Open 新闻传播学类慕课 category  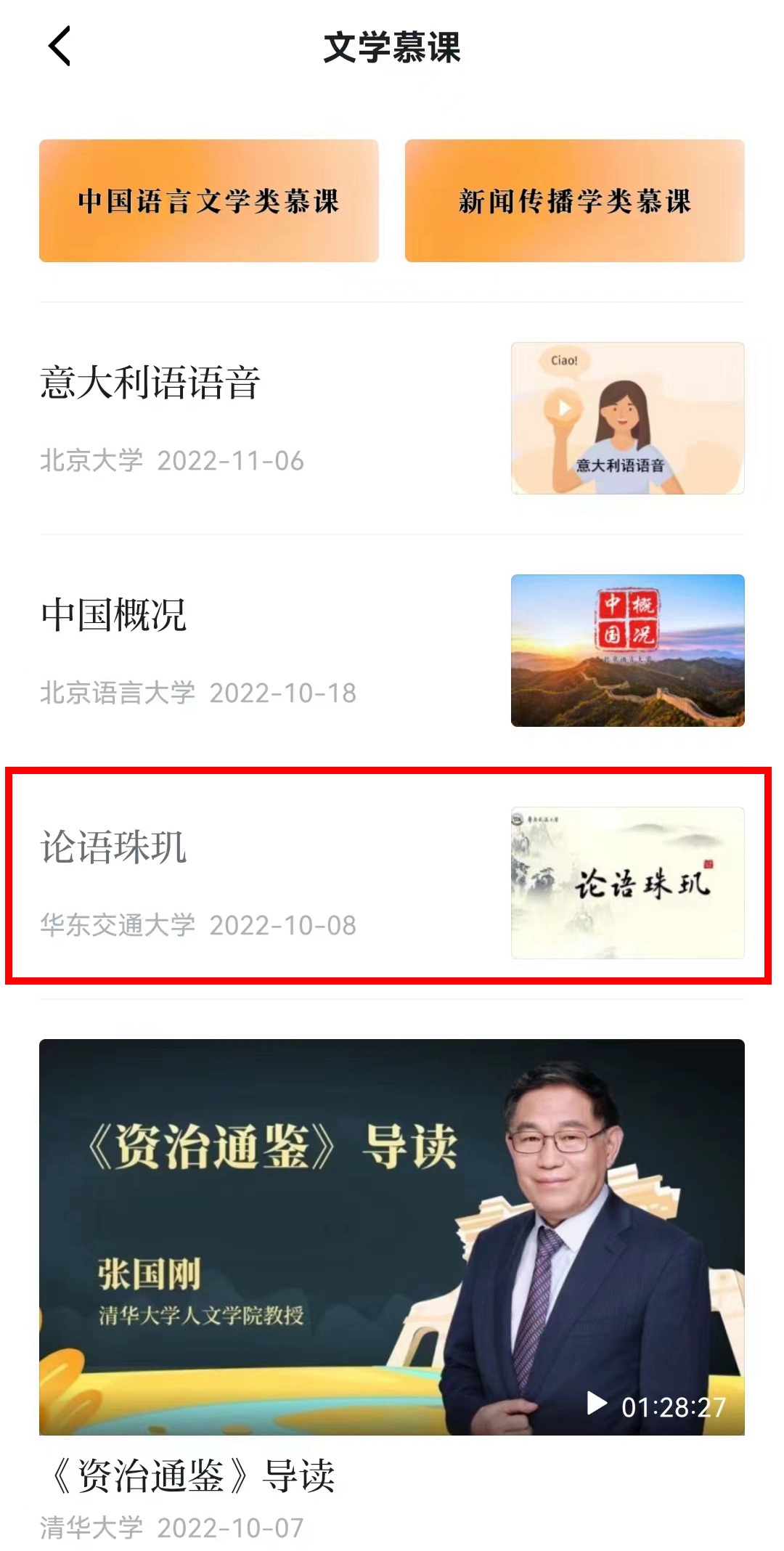coord(574,201)
